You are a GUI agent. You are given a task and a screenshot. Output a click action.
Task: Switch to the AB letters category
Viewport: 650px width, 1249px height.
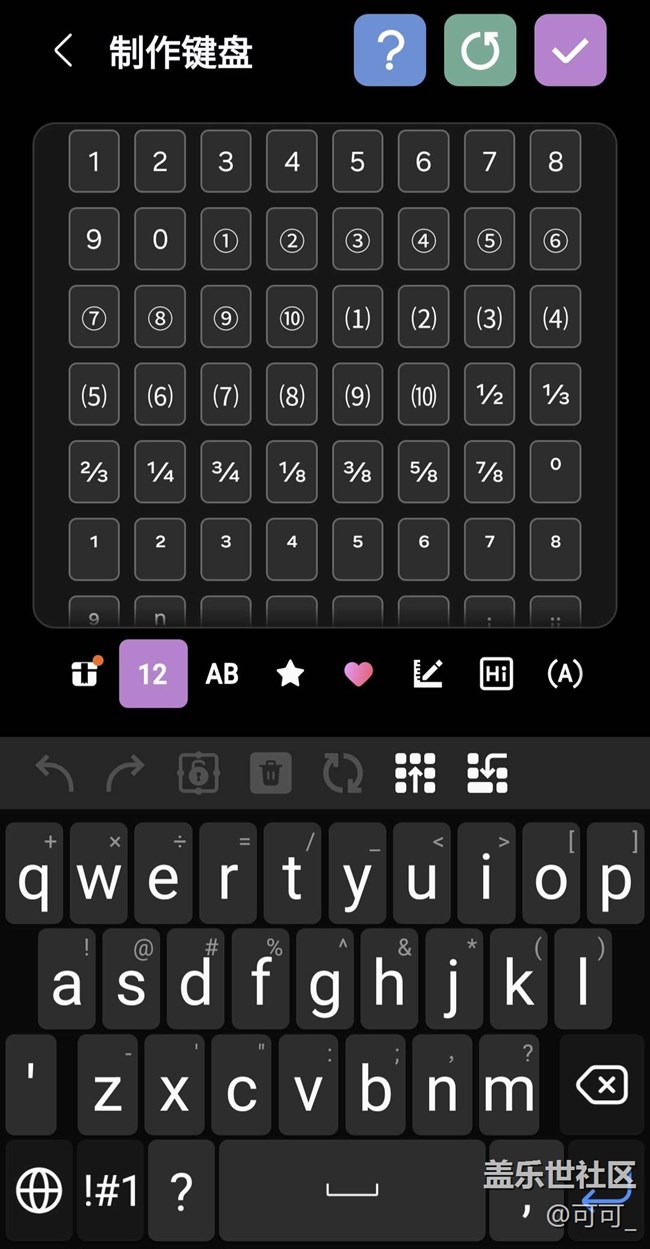(x=222, y=674)
